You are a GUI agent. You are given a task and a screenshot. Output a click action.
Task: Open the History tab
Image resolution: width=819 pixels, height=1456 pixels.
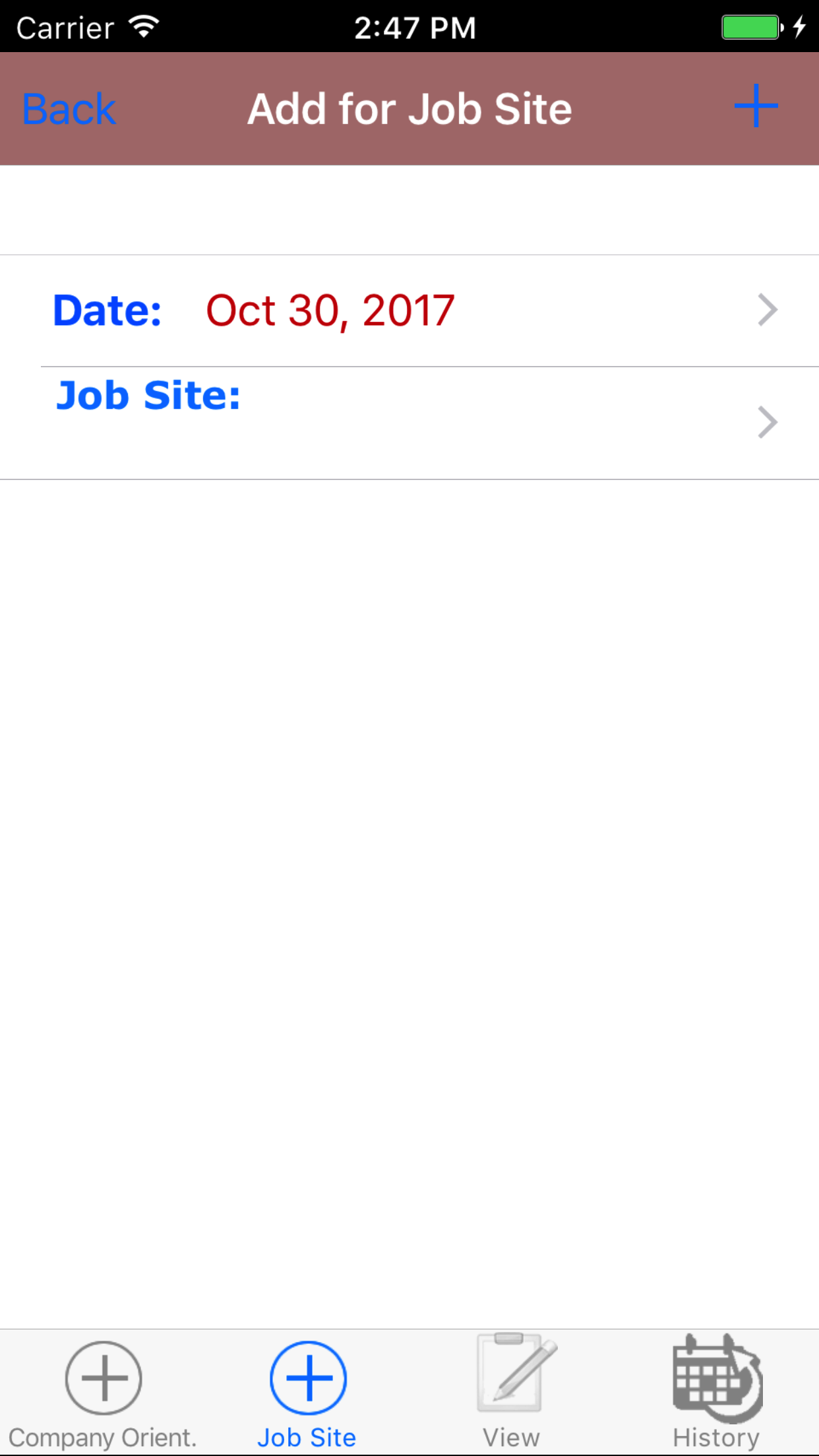click(716, 1393)
